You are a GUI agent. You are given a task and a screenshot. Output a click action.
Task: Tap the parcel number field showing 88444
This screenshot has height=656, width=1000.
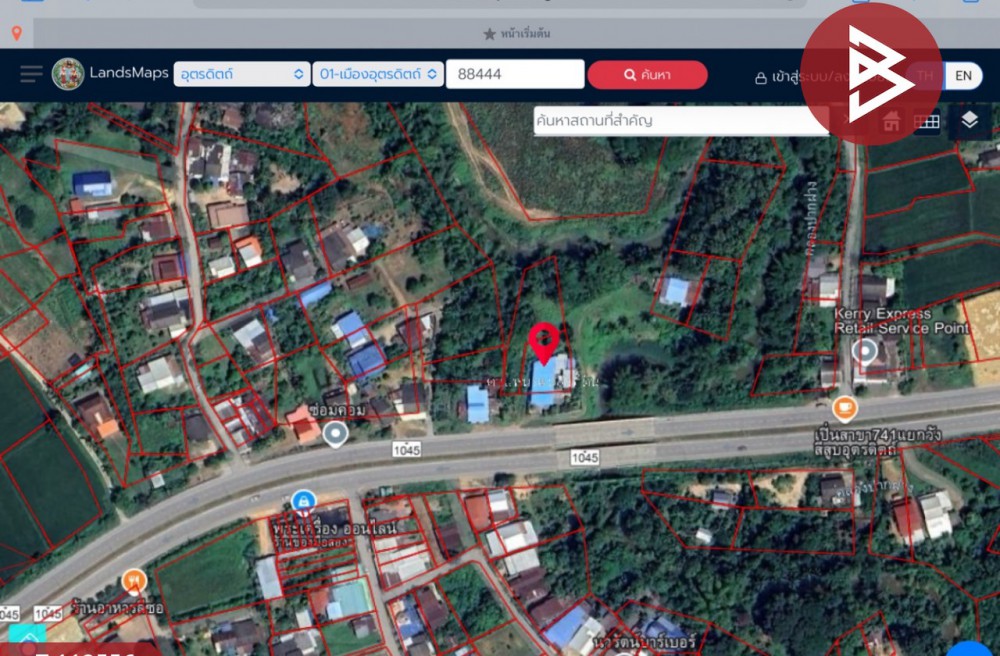point(514,74)
